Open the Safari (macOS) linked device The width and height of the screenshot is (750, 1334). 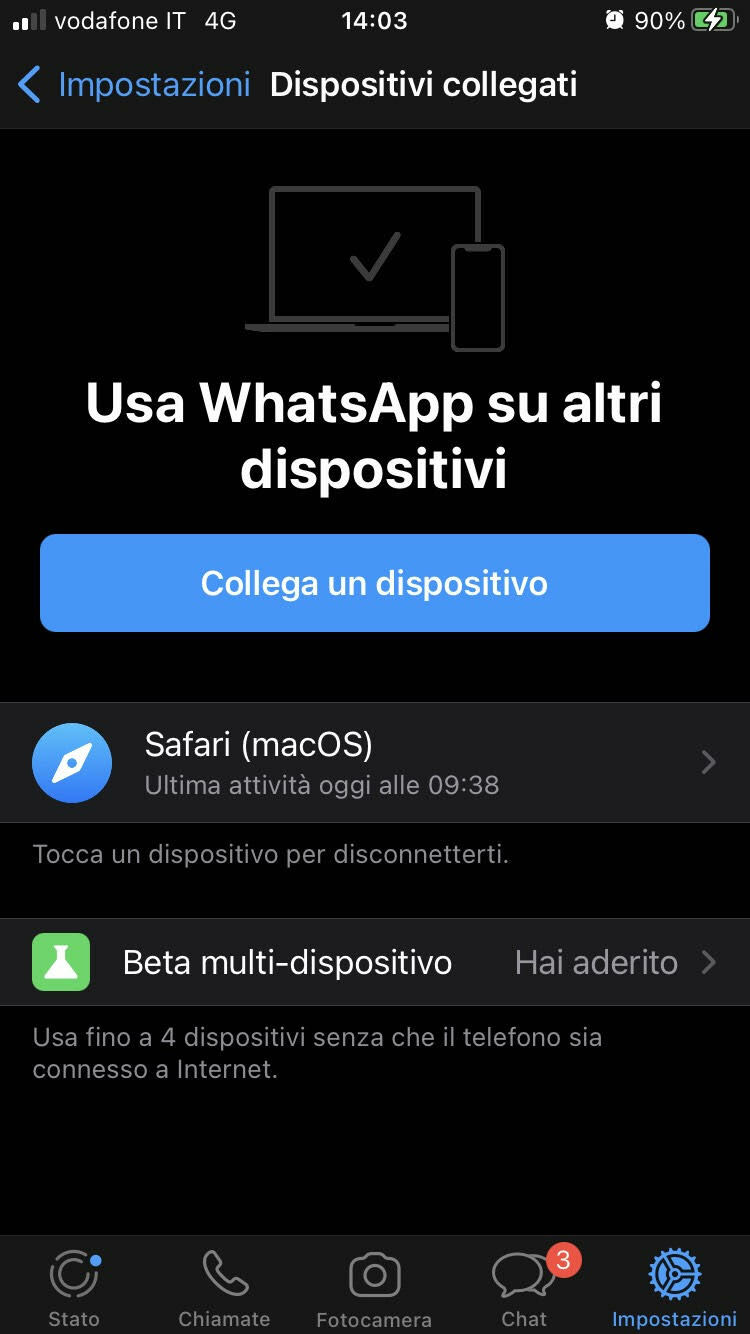(375, 762)
